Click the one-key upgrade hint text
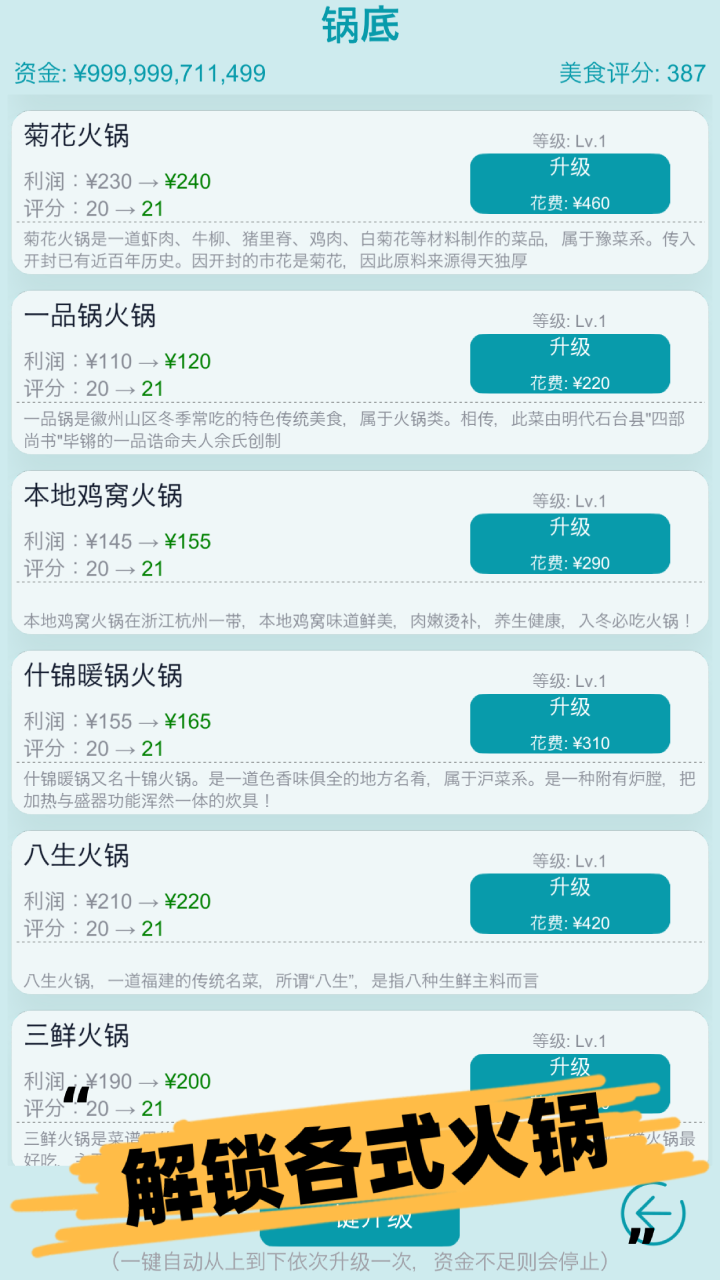This screenshot has height=1280, width=720. (x=360, y=1262)
